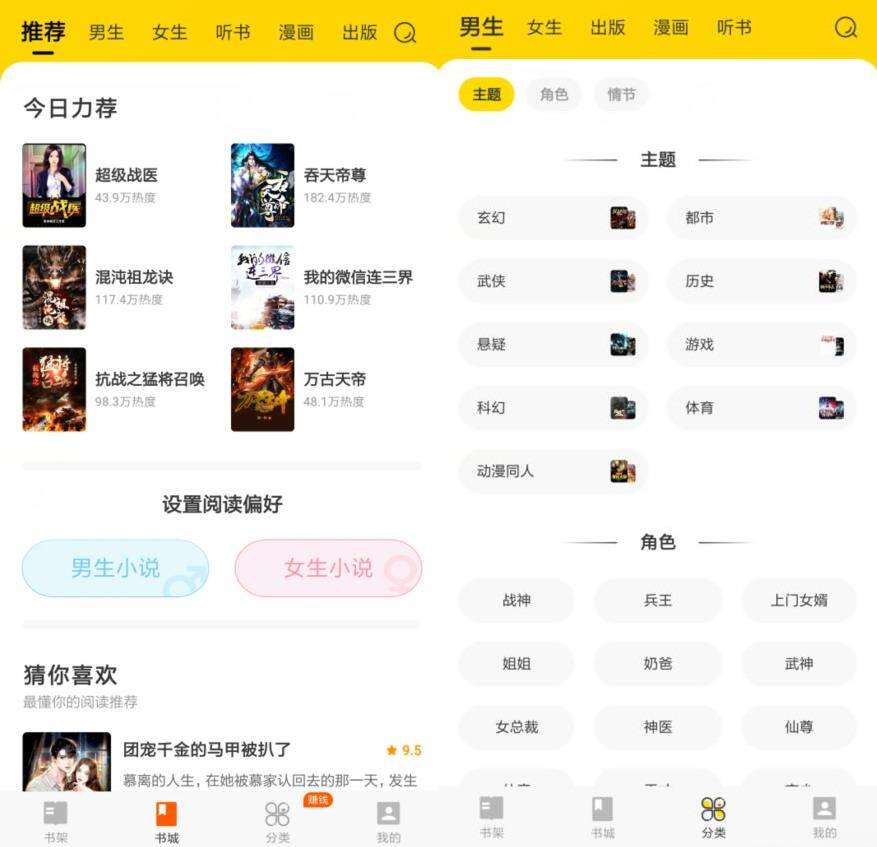877x847 pixels.
Task: Open the book 我的微信连三界
Action: point(358,277)
